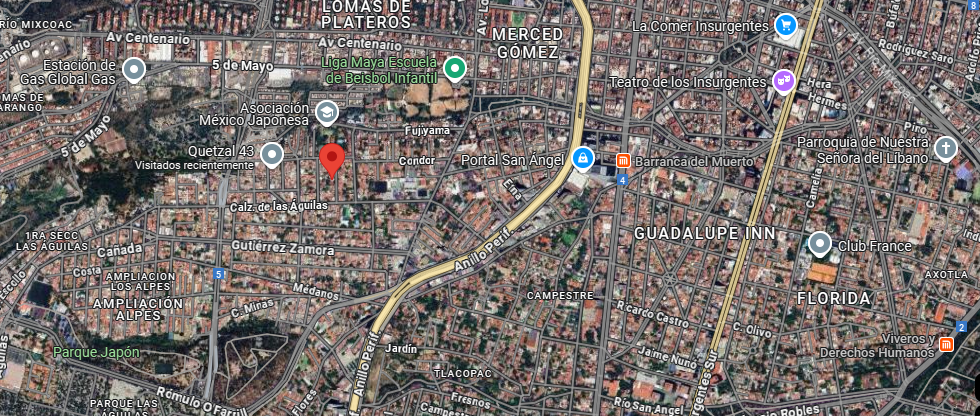This screenshot has height=416, width=980.
Task: Open the Estación de Gas Global Gas marker
Action: (x=134, y=69)
